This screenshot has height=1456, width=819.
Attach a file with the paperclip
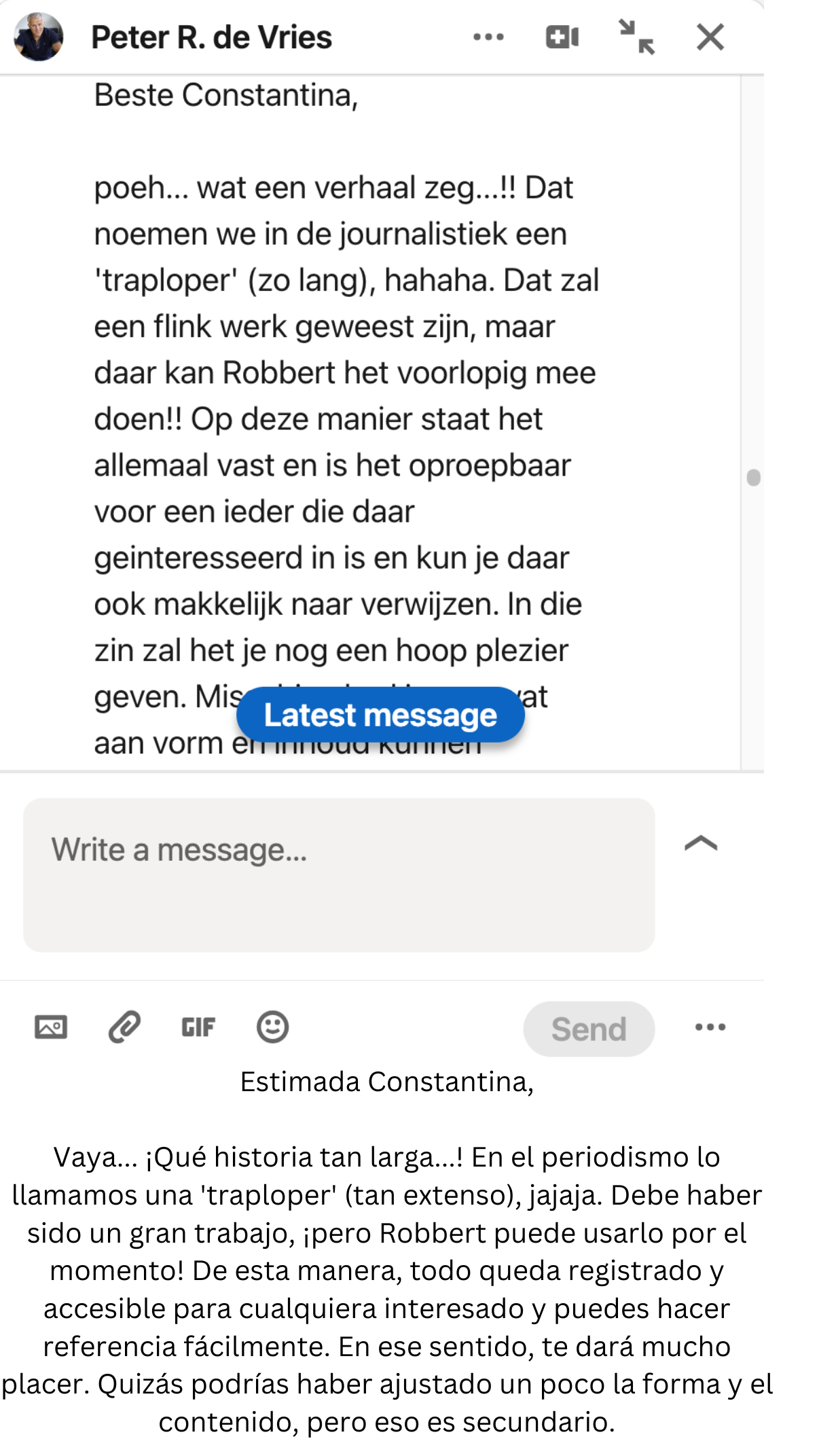coord(124,1027)
